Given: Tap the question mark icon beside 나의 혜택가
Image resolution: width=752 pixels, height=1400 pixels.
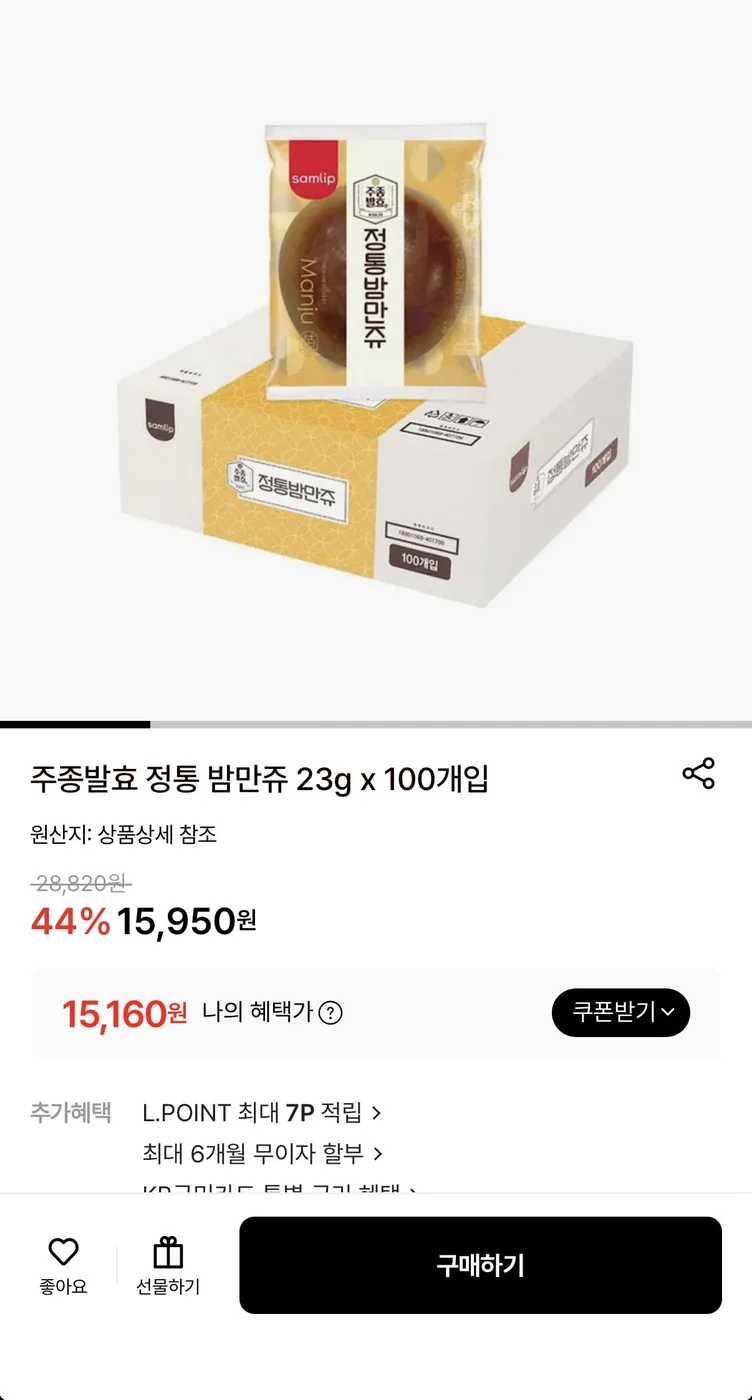Looking at the screenshot, I should (x=330, y=1013).
